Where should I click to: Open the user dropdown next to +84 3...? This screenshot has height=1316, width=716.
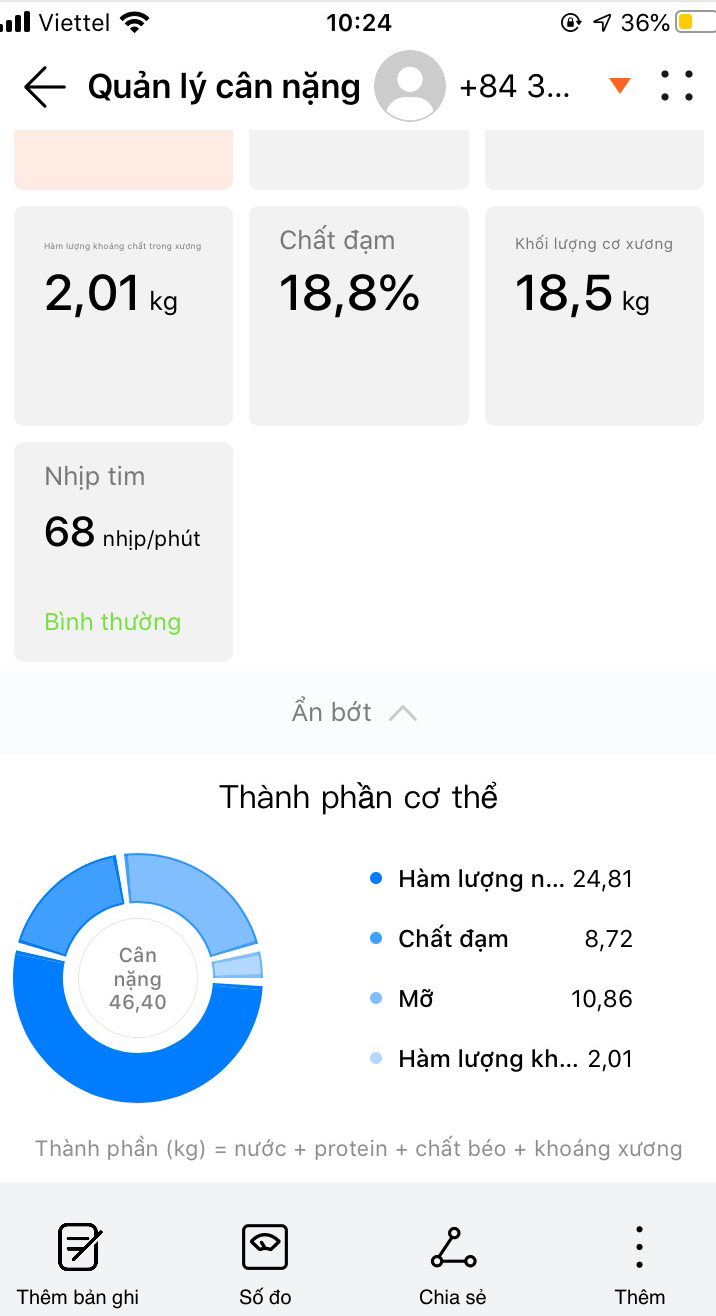(620, 86)
